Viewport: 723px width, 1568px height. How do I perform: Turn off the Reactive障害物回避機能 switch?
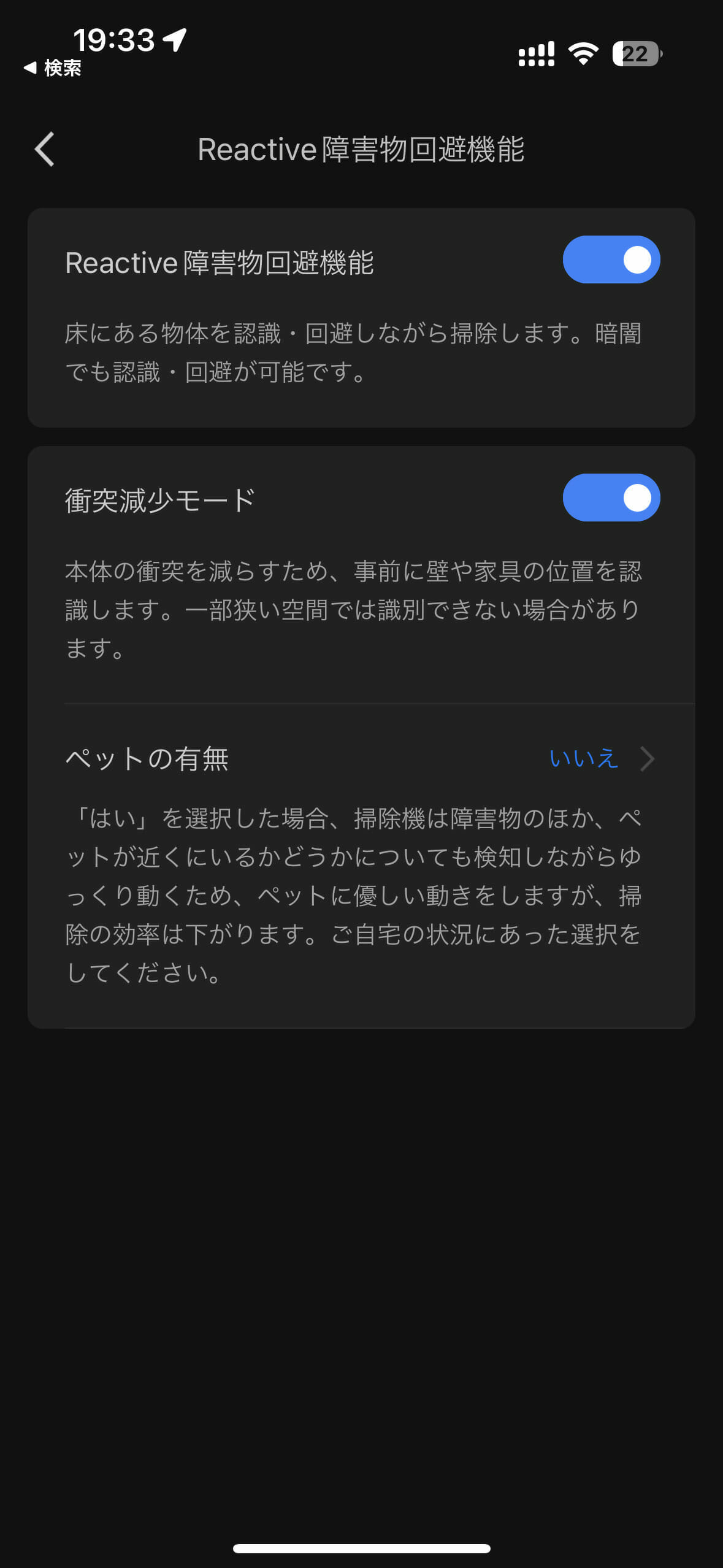(x=611, y=260)
